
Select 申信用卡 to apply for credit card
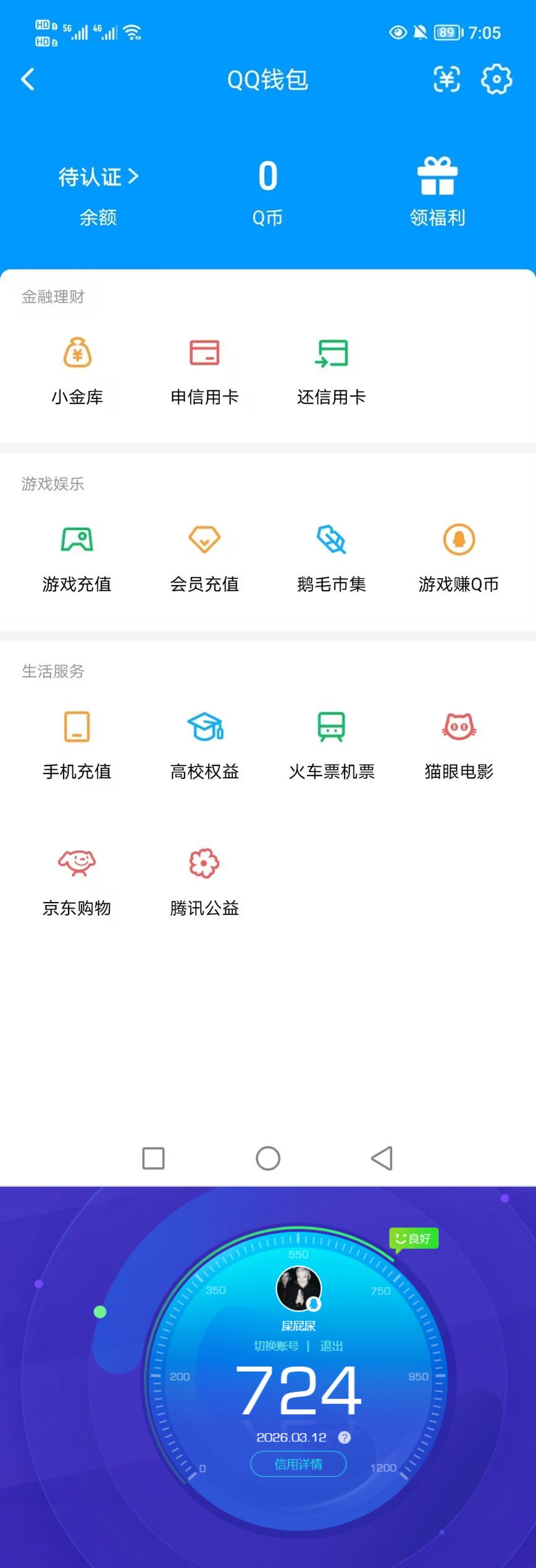click(x=204, y=371)
